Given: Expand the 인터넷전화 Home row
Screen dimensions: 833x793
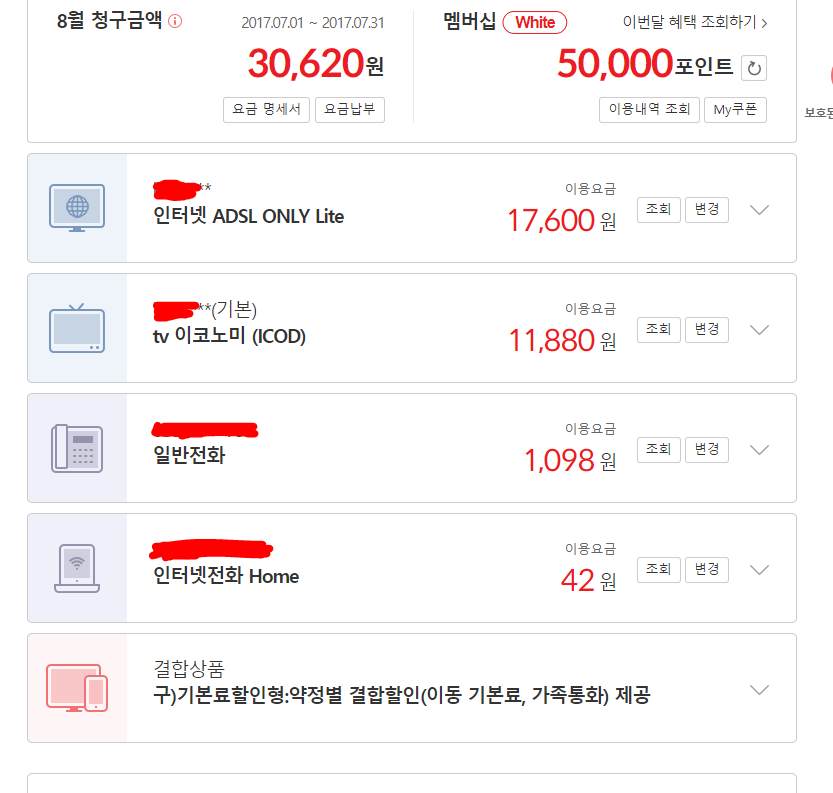Looking at the screenshot, I should pos(760,570).
